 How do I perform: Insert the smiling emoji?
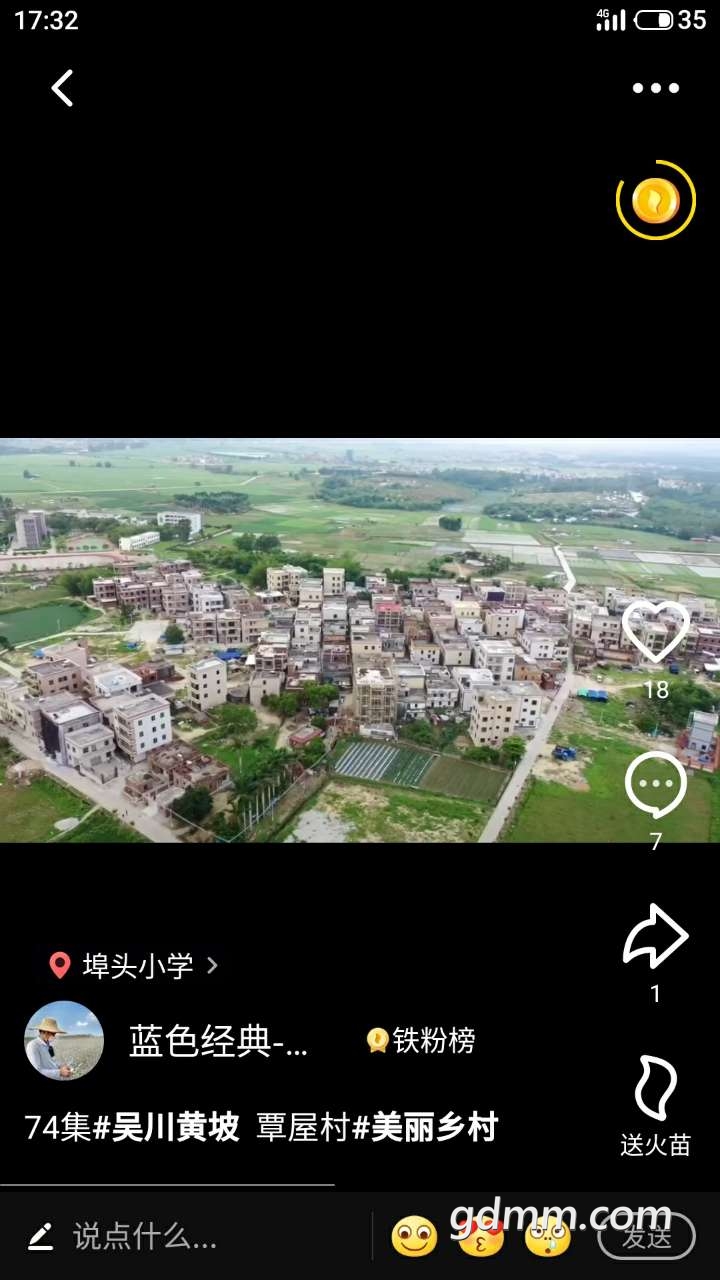coord(414,1237)
